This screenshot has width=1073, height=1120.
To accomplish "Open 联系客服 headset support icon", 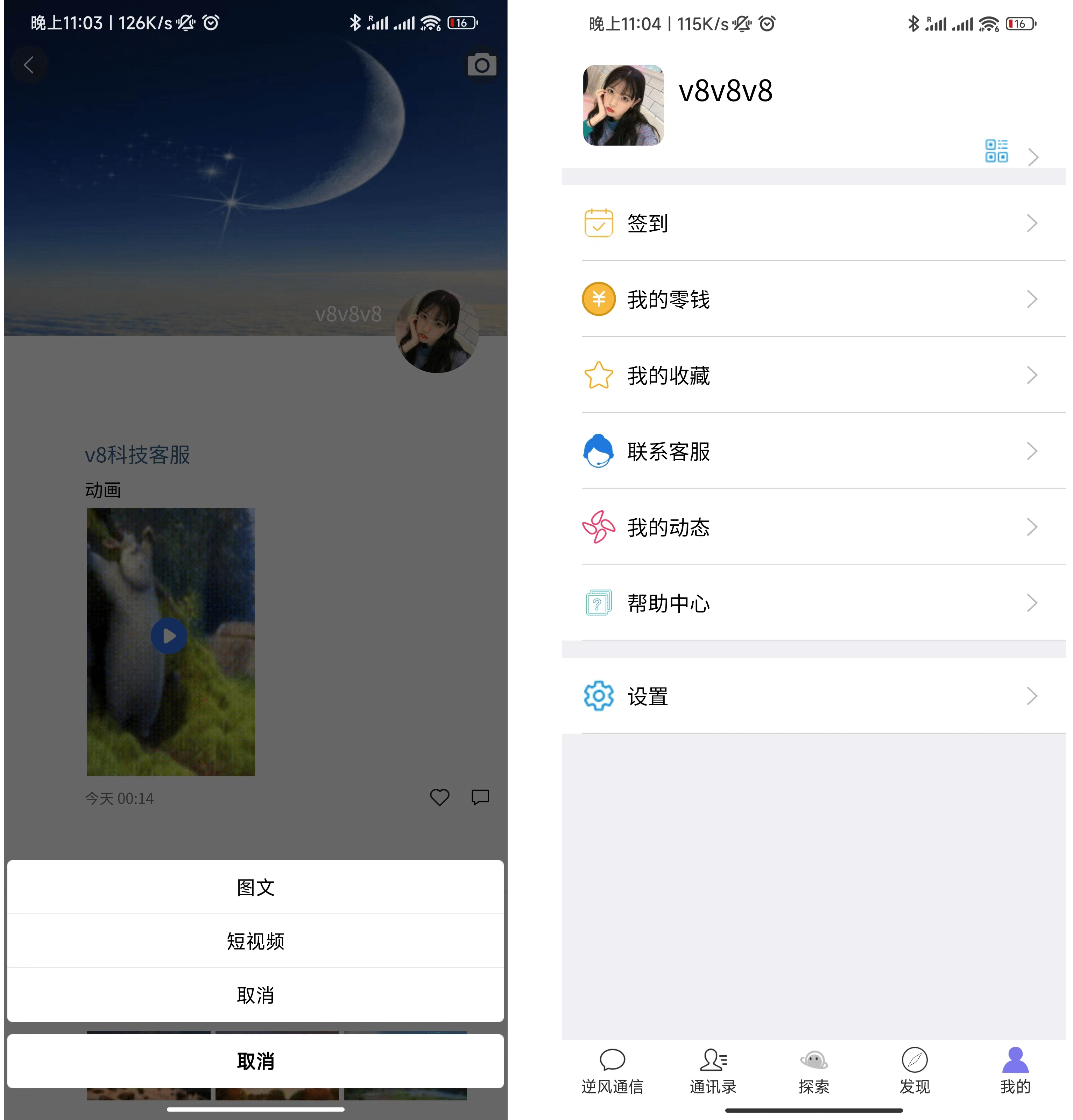I will point(597,451).
